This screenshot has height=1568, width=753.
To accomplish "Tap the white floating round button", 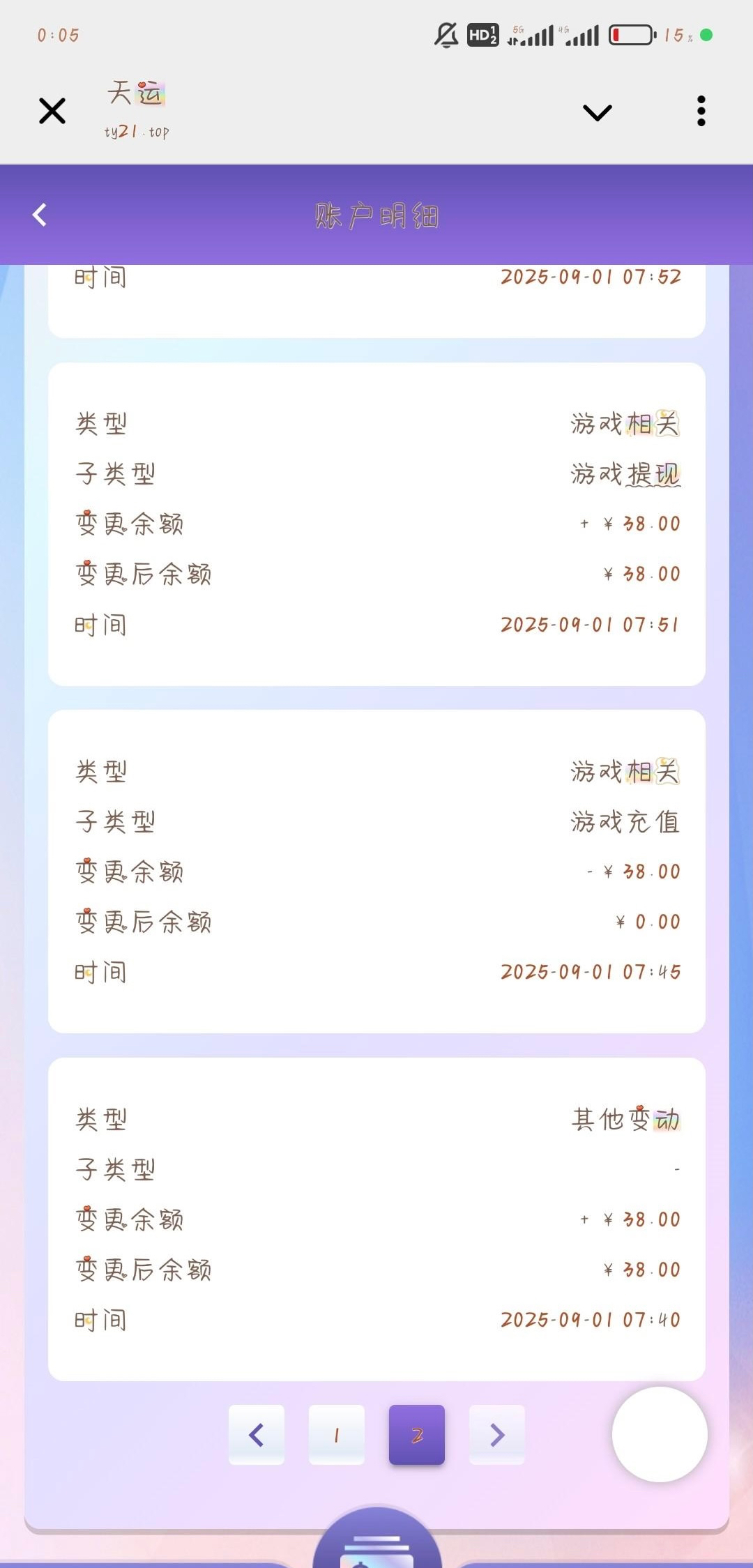I will (x=660, y=1434).
